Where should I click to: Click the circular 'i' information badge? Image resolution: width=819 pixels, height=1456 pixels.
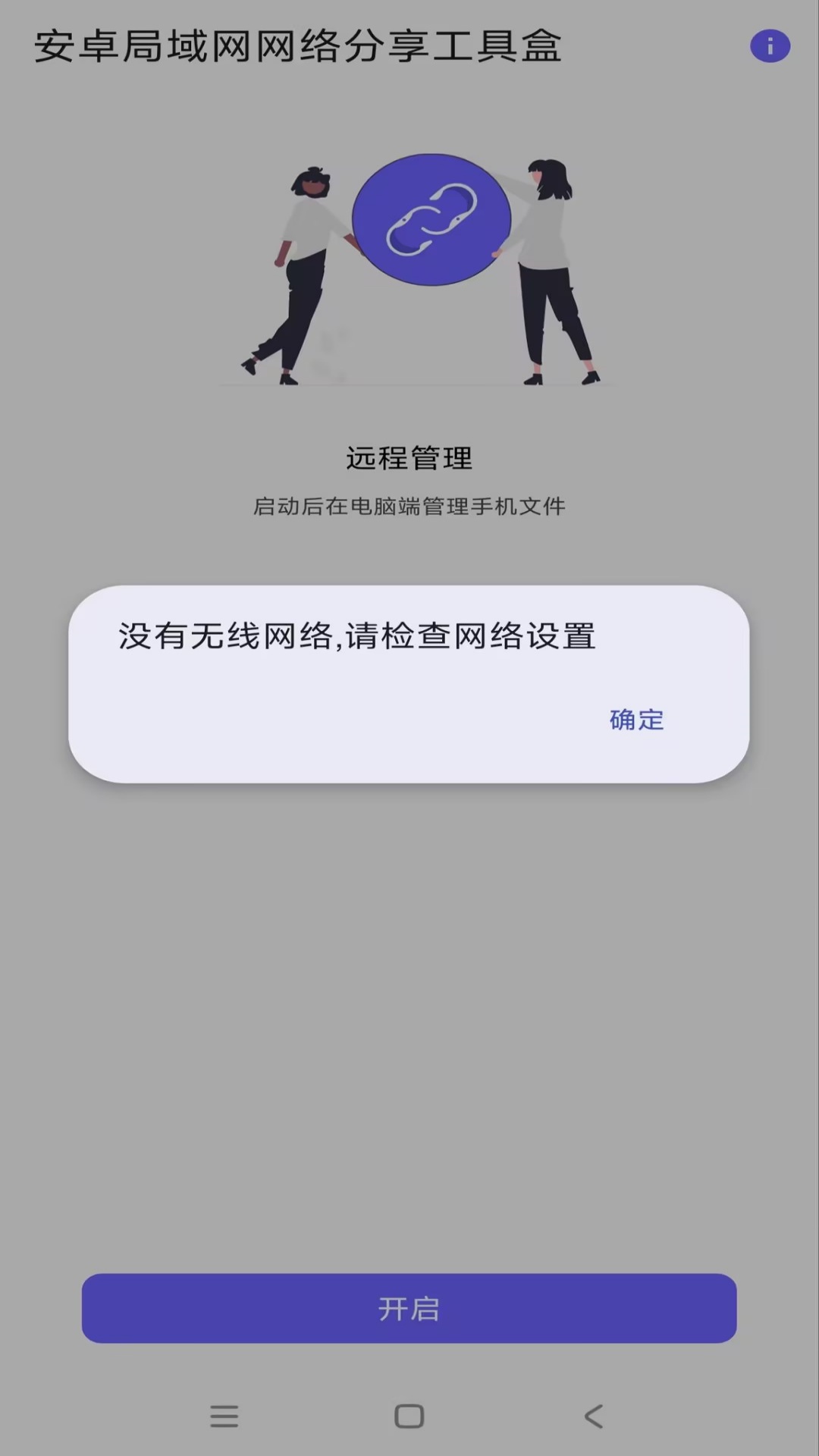click(x=770, y=45)
